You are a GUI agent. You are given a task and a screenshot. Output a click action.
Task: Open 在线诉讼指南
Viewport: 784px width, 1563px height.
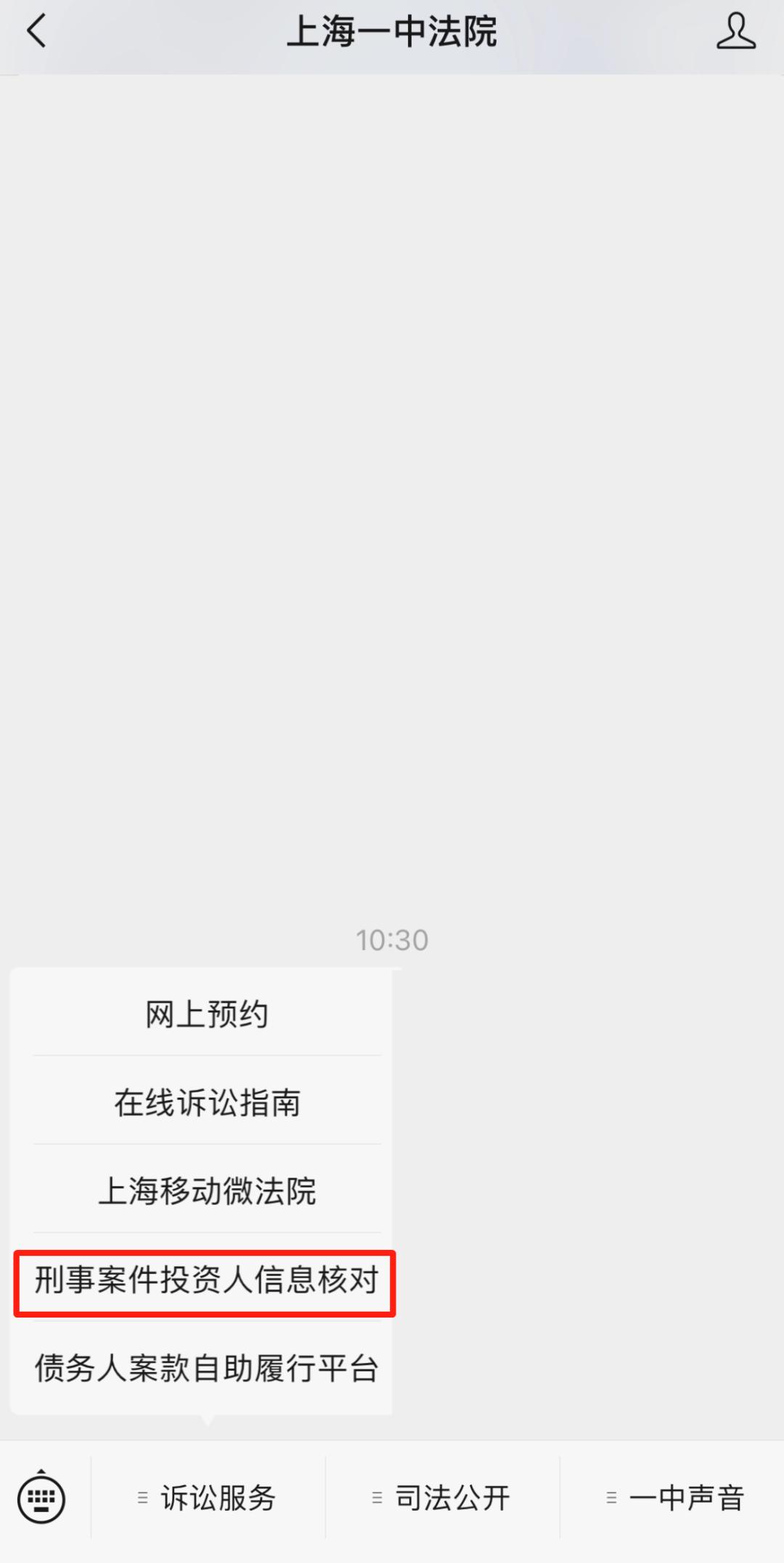(x=207, y=1103)
